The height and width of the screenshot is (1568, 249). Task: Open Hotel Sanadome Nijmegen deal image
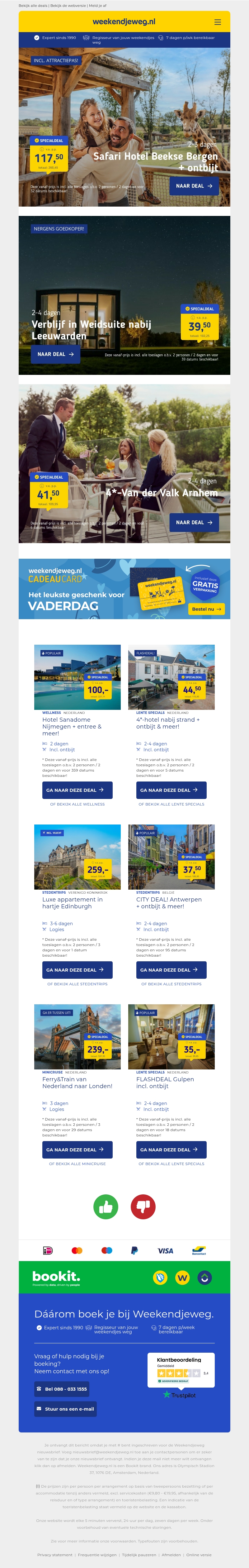[x=77, y=677]
